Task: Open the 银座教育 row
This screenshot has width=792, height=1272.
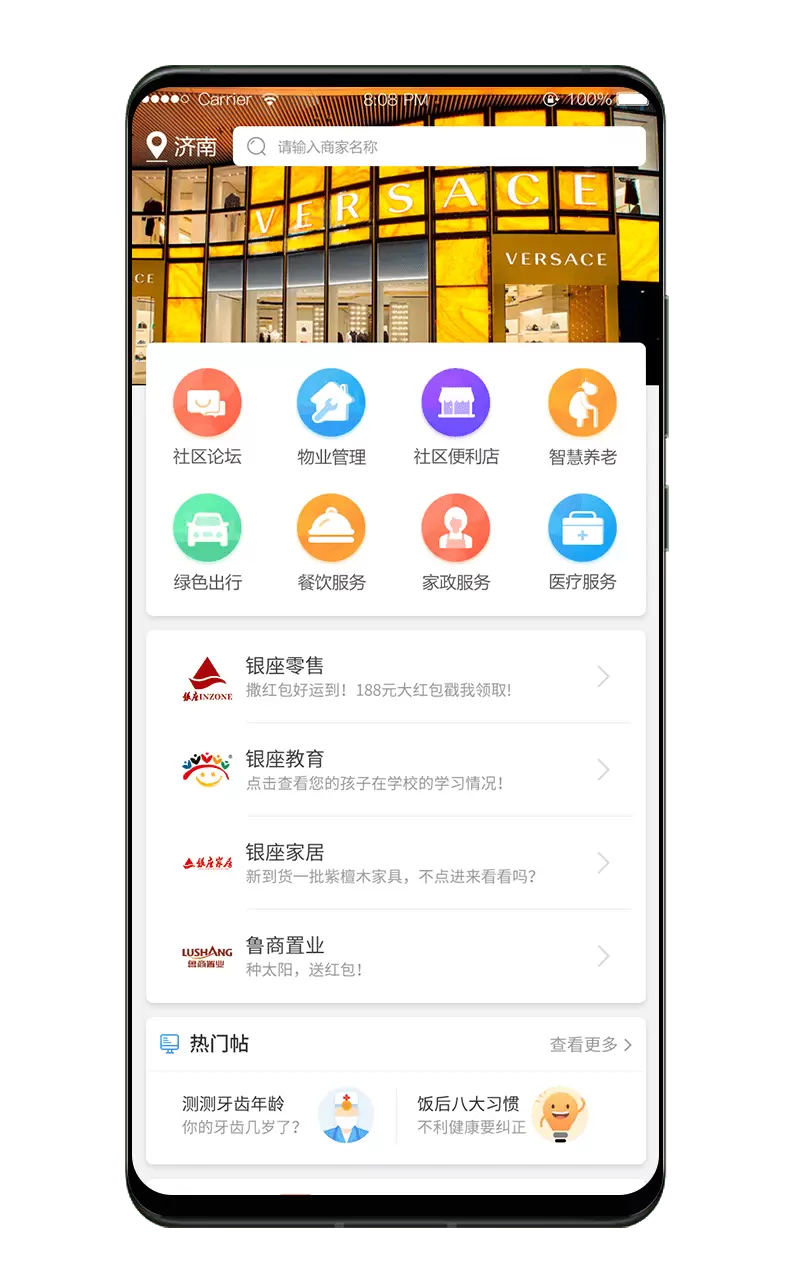Action: click(x=396, y=769)
